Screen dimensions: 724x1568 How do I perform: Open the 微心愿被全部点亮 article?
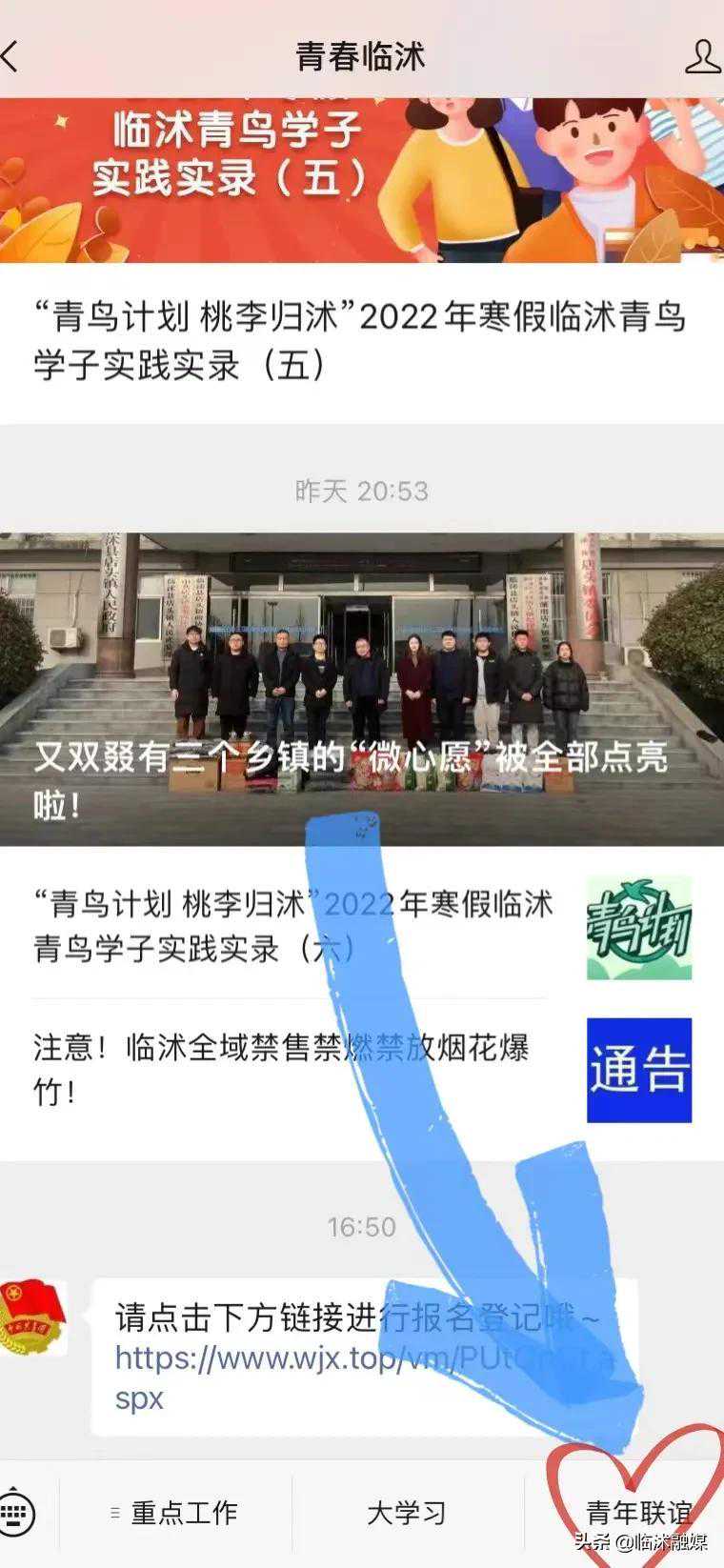pos(360,688)
